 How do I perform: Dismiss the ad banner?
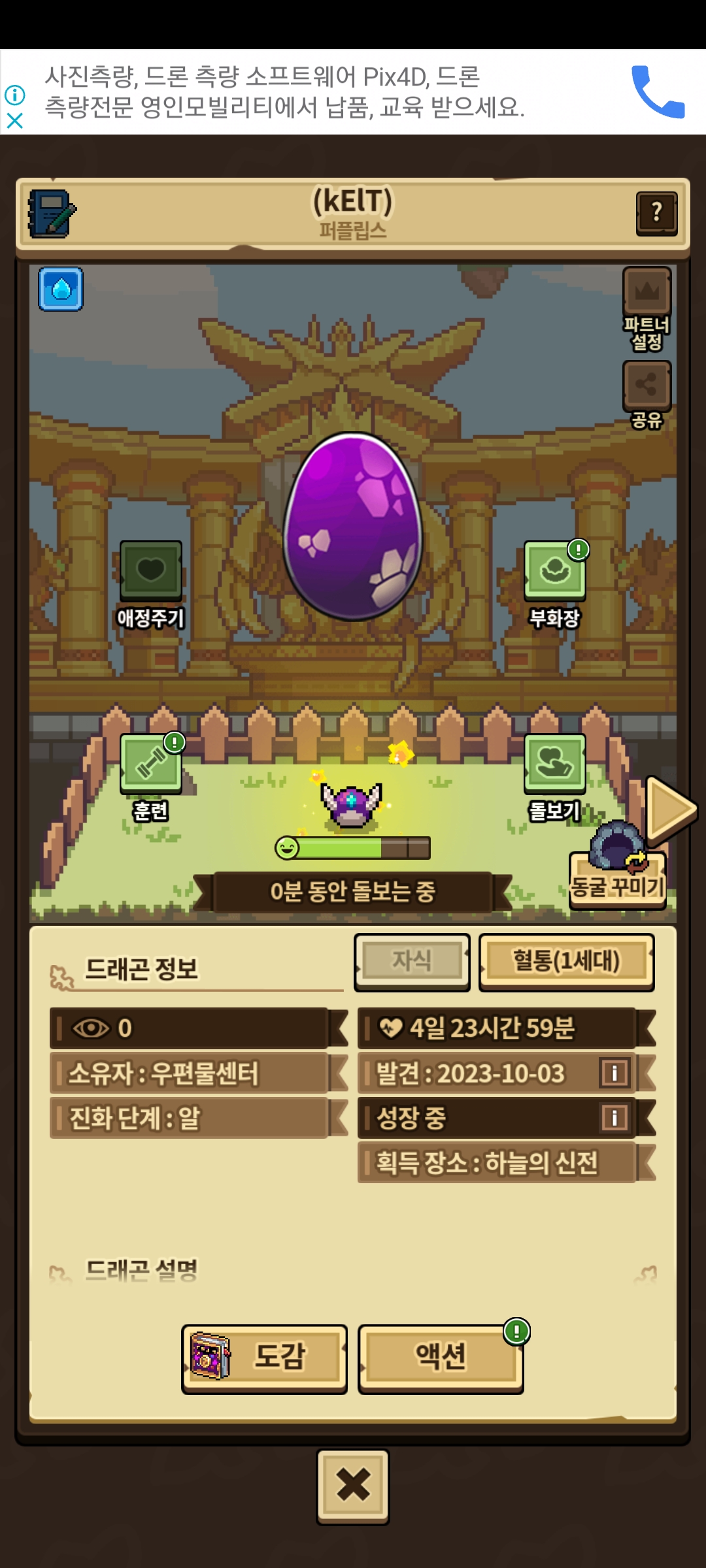point(14,121)
